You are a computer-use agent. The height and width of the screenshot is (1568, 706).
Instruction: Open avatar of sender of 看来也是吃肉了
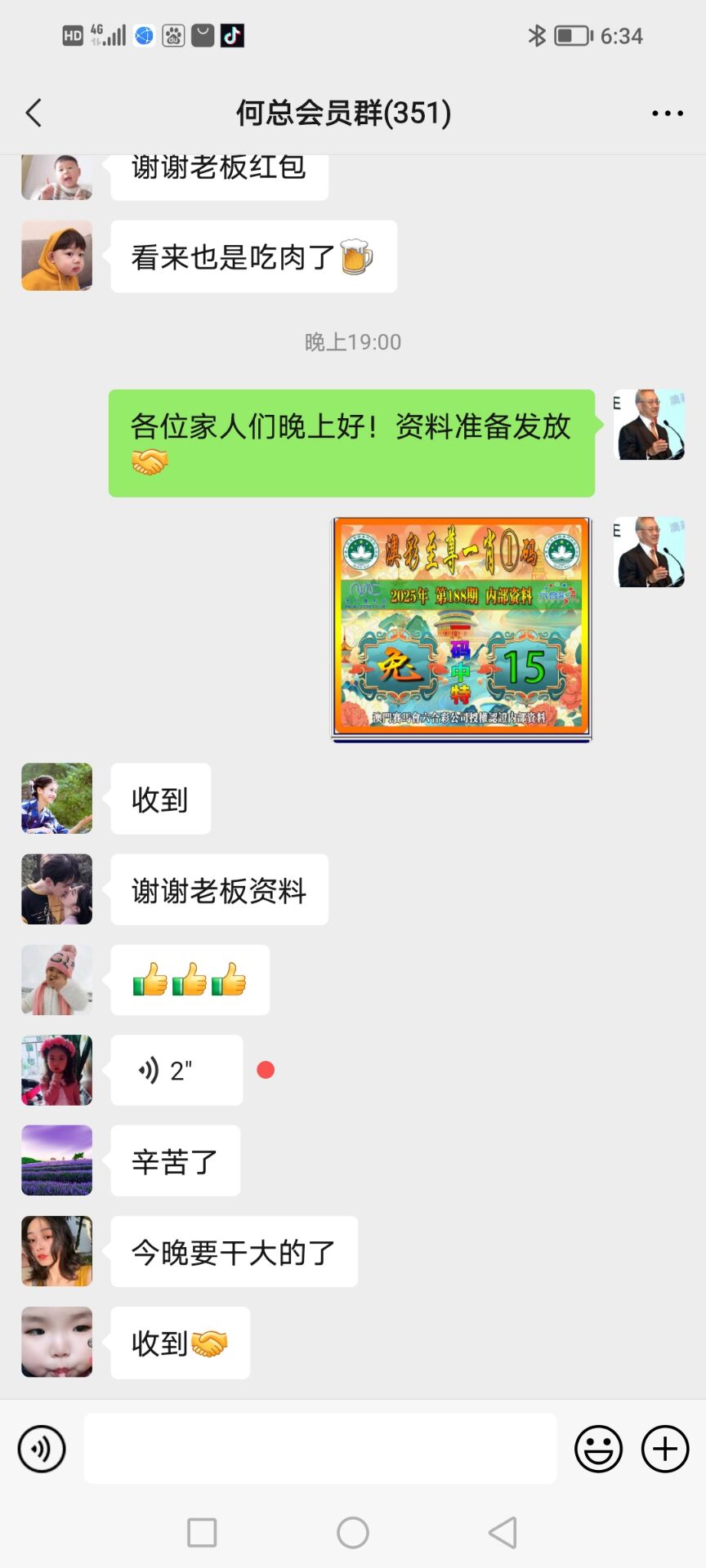[x=56, y=256]
